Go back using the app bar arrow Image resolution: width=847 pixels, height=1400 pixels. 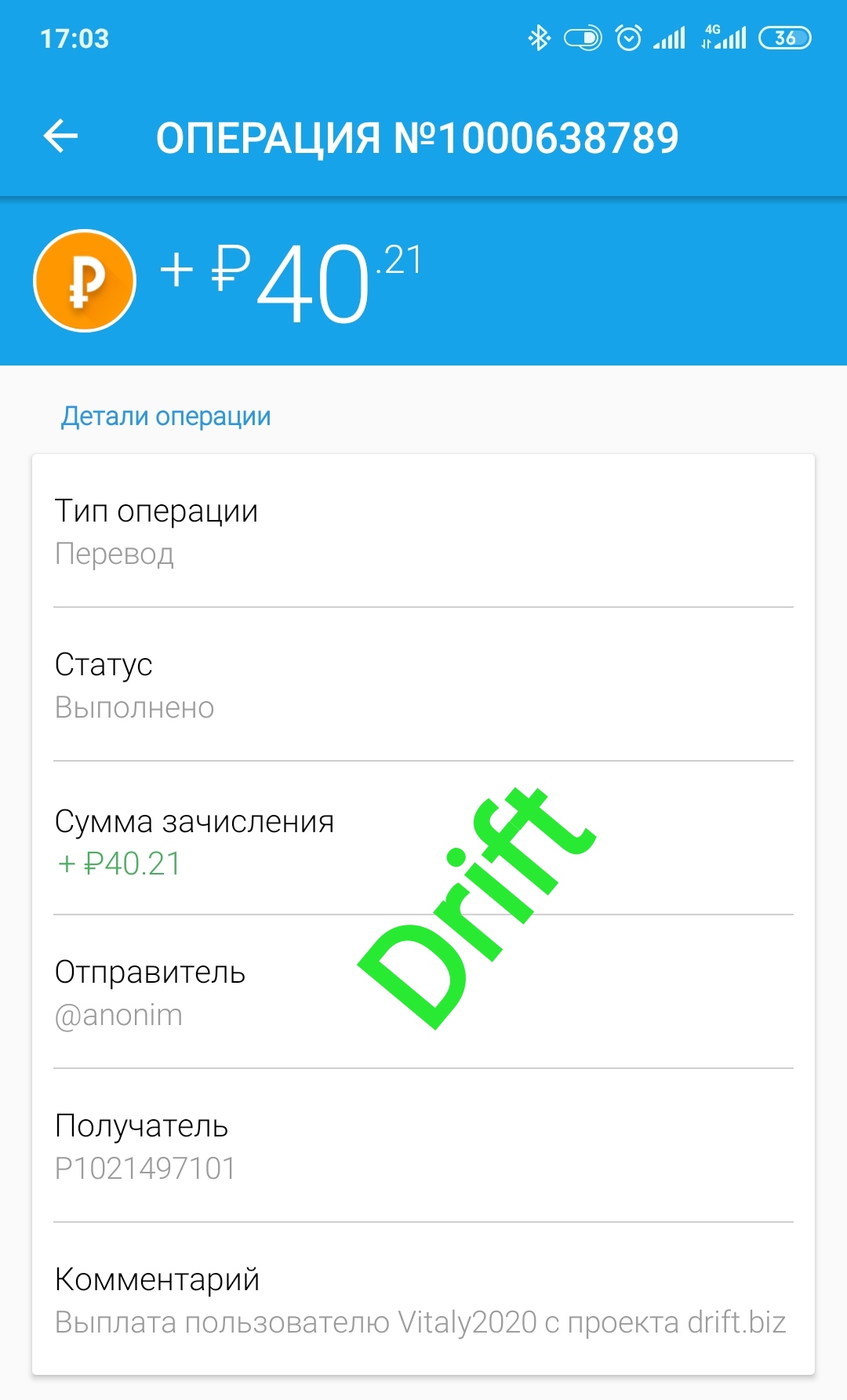pos(60,136)
